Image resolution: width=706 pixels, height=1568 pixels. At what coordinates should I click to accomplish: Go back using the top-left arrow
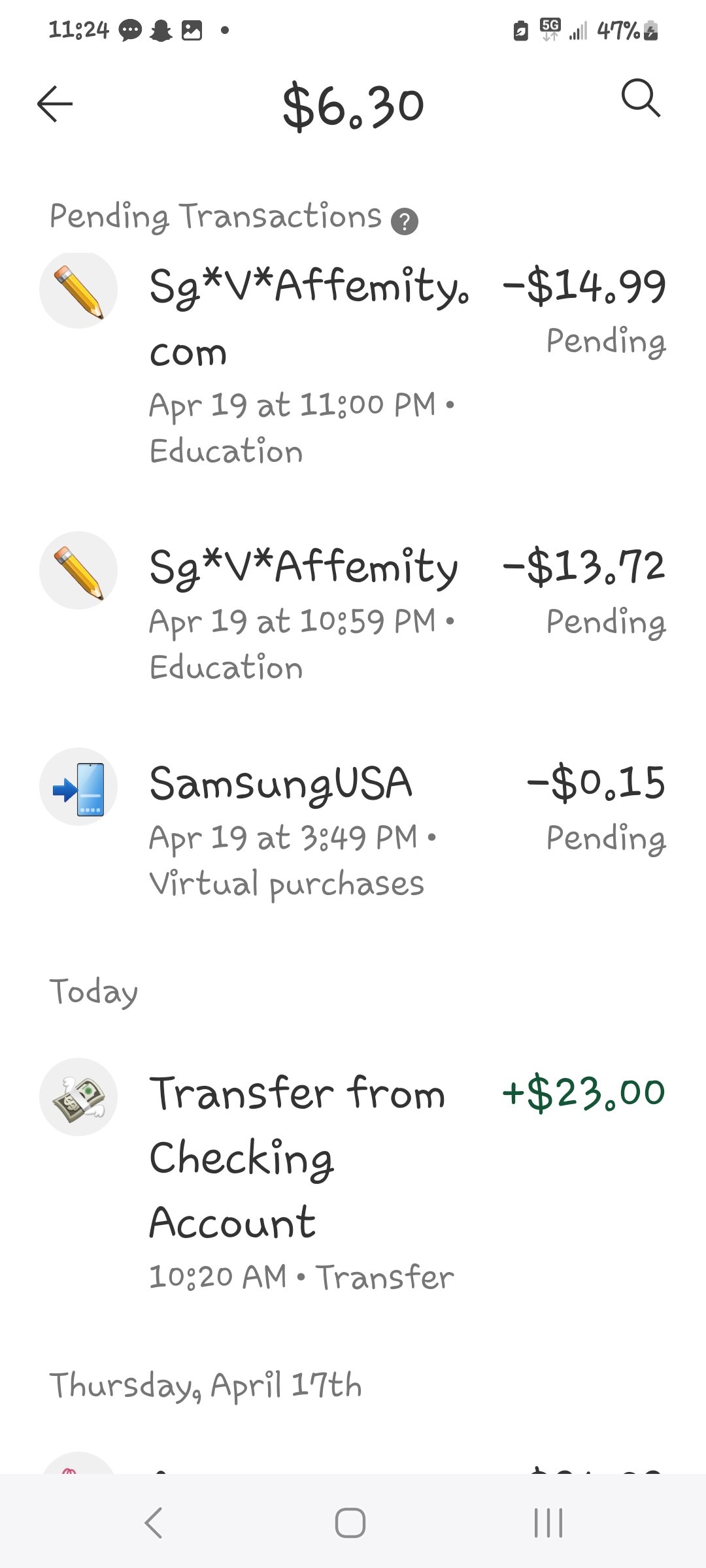click(x=55, y=104)
